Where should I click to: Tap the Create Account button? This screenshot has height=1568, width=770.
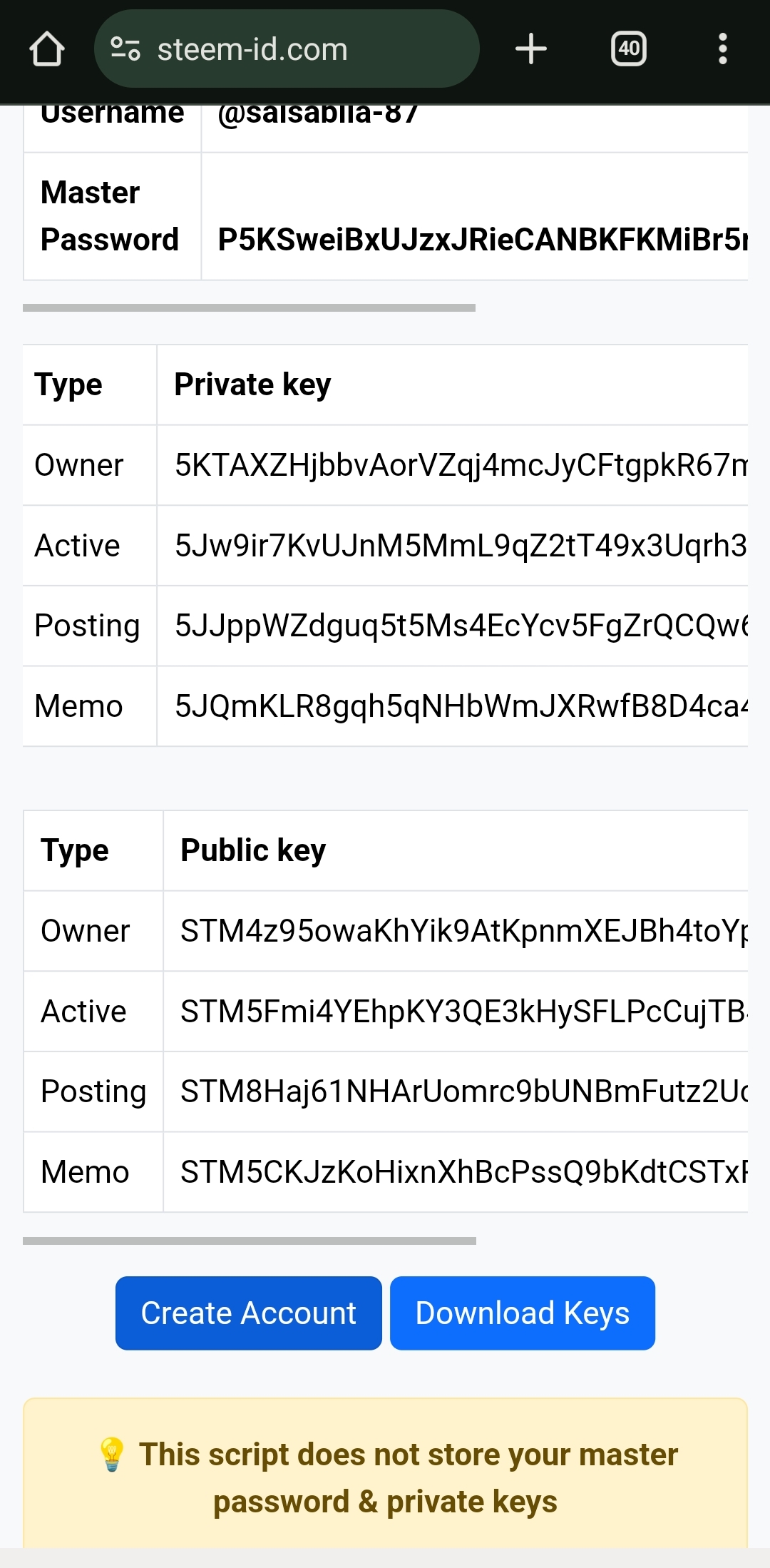click(248, 1313)
